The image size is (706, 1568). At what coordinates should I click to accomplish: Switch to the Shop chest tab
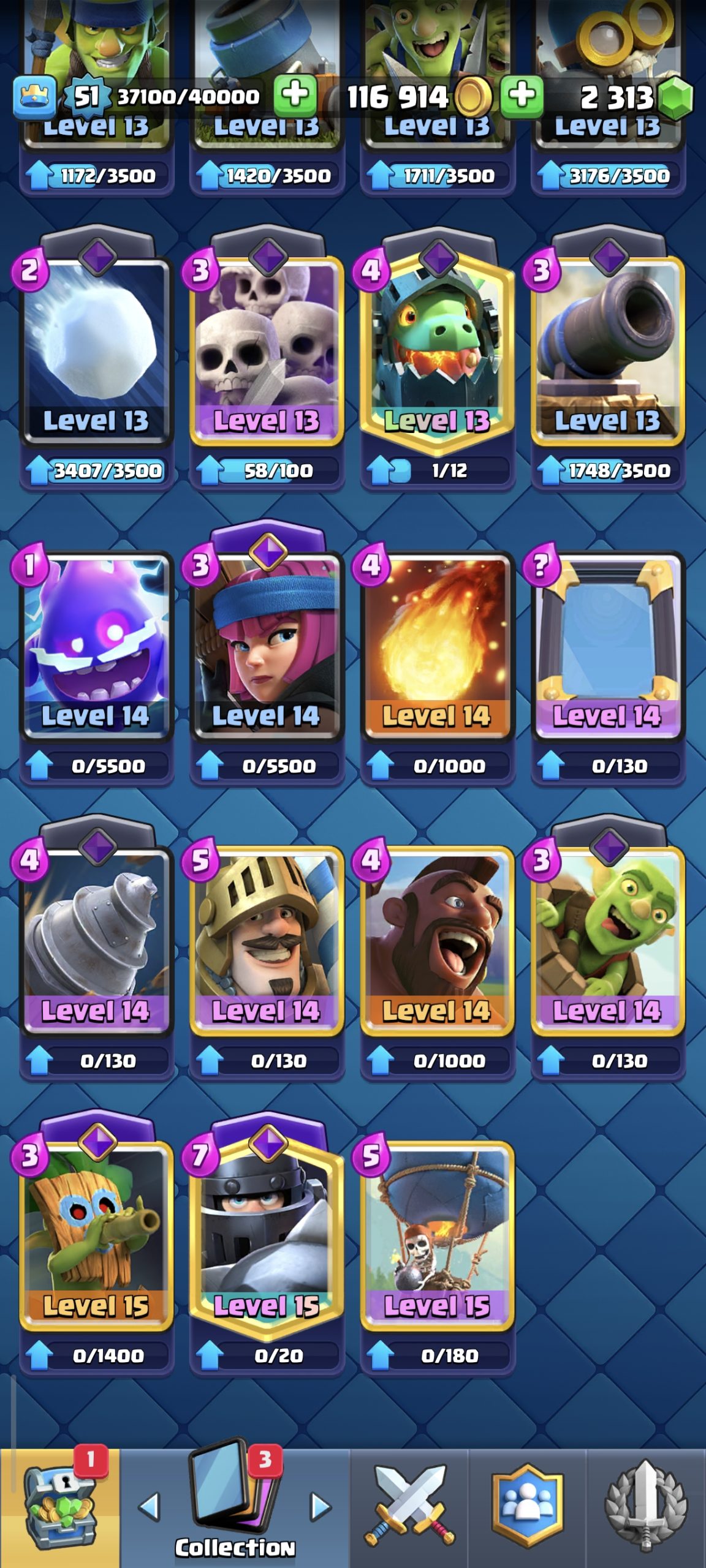pyautogui.click(x=60, y=1508)
